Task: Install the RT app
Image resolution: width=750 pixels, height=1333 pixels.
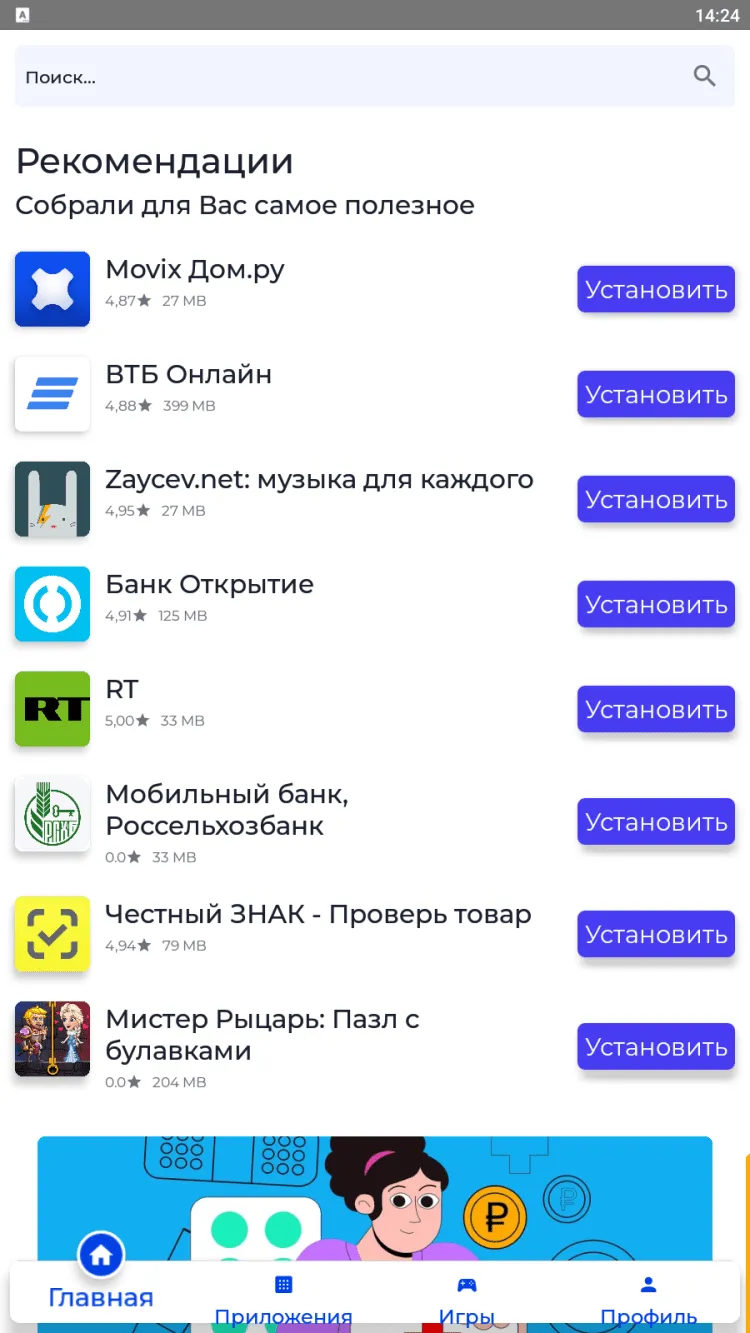Action: (x=655, y=710)
